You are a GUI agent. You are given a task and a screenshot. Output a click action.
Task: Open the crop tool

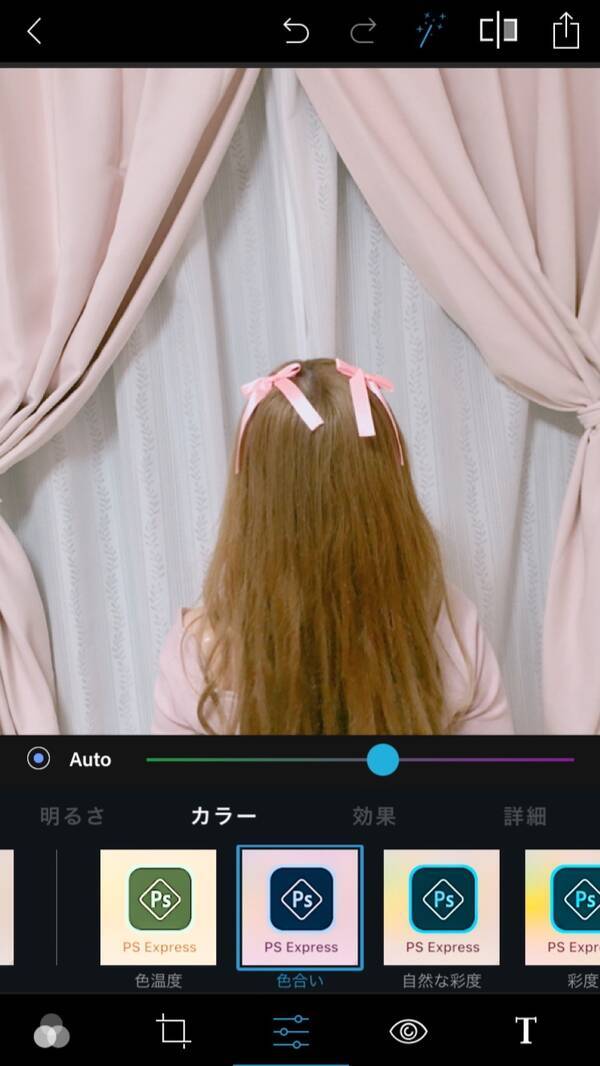(x=173, y=1031)
